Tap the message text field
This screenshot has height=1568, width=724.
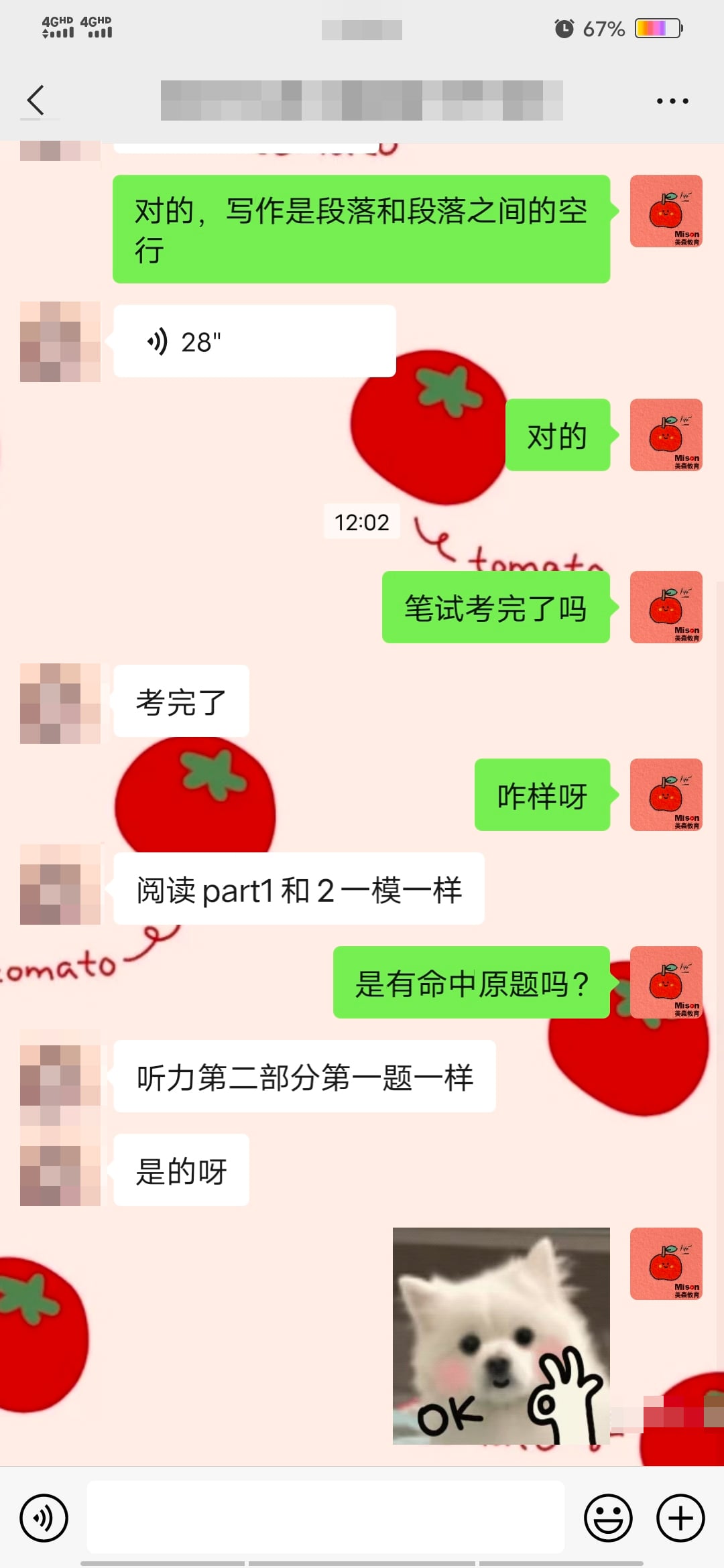pyautogui.click(x=325, y=1518)
